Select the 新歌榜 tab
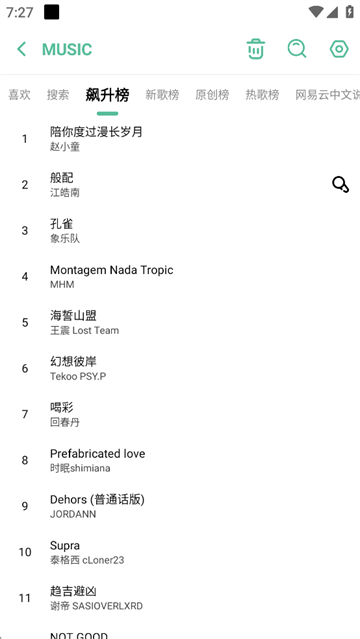 tap(162, 95)
